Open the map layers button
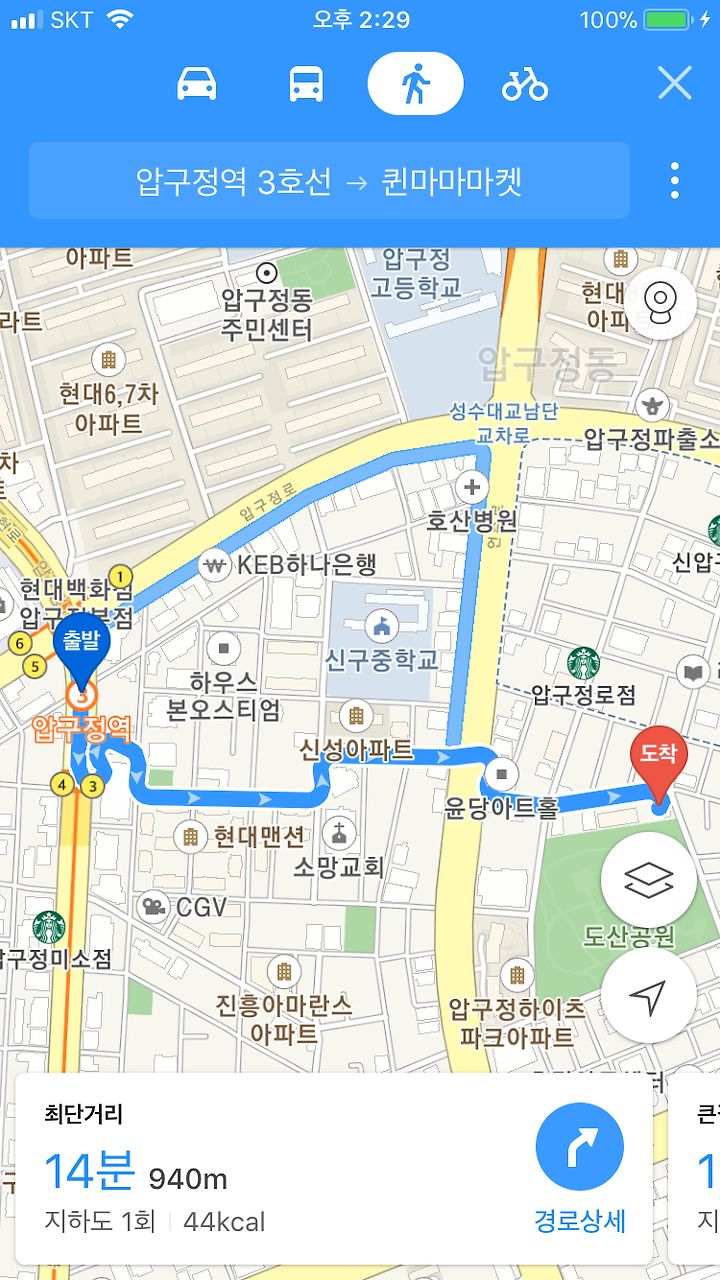Viewport: 720px width, 1280px height. pyautogui.click(x=649, y=880)
